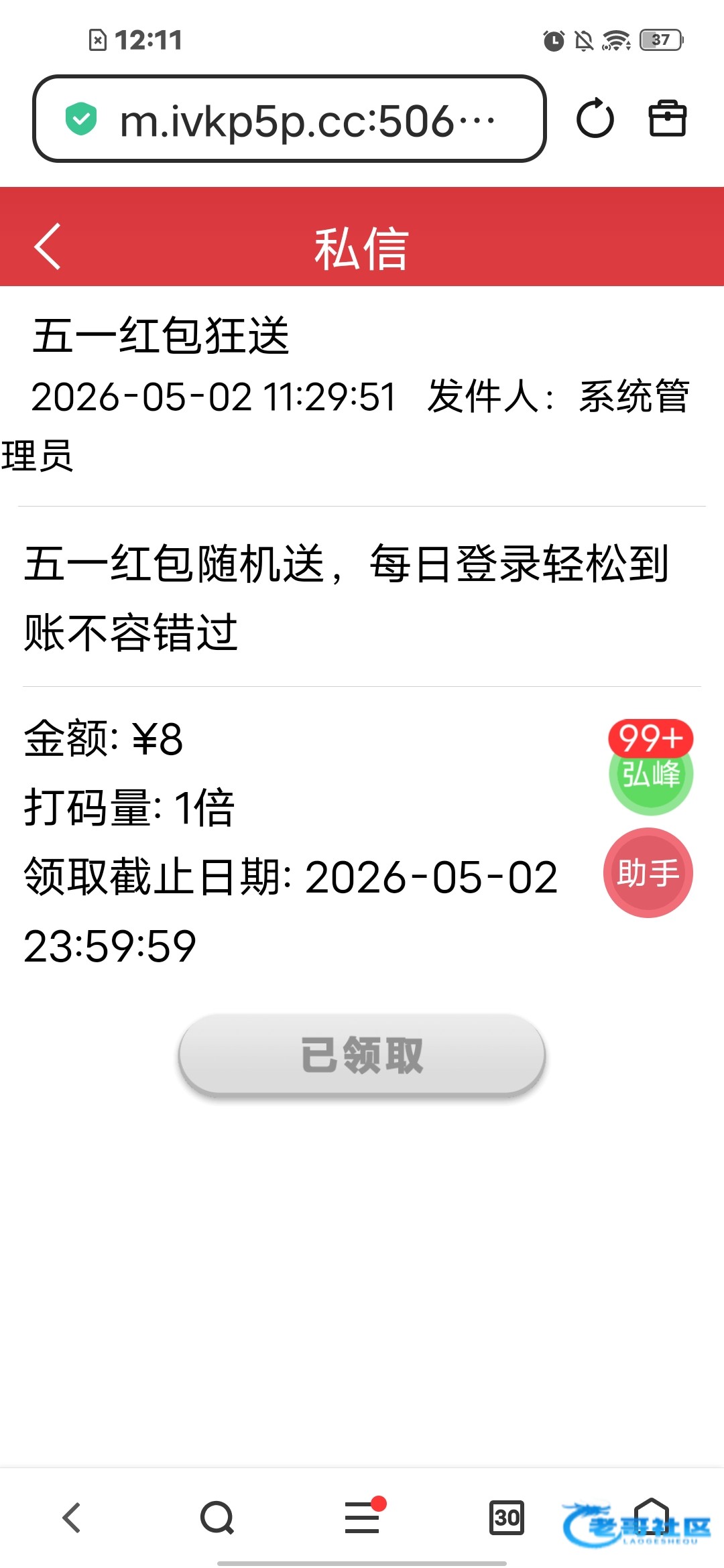Screen dimensions: 724x1568
Task: Go back from the 私信 page
Action: [48, 247]
